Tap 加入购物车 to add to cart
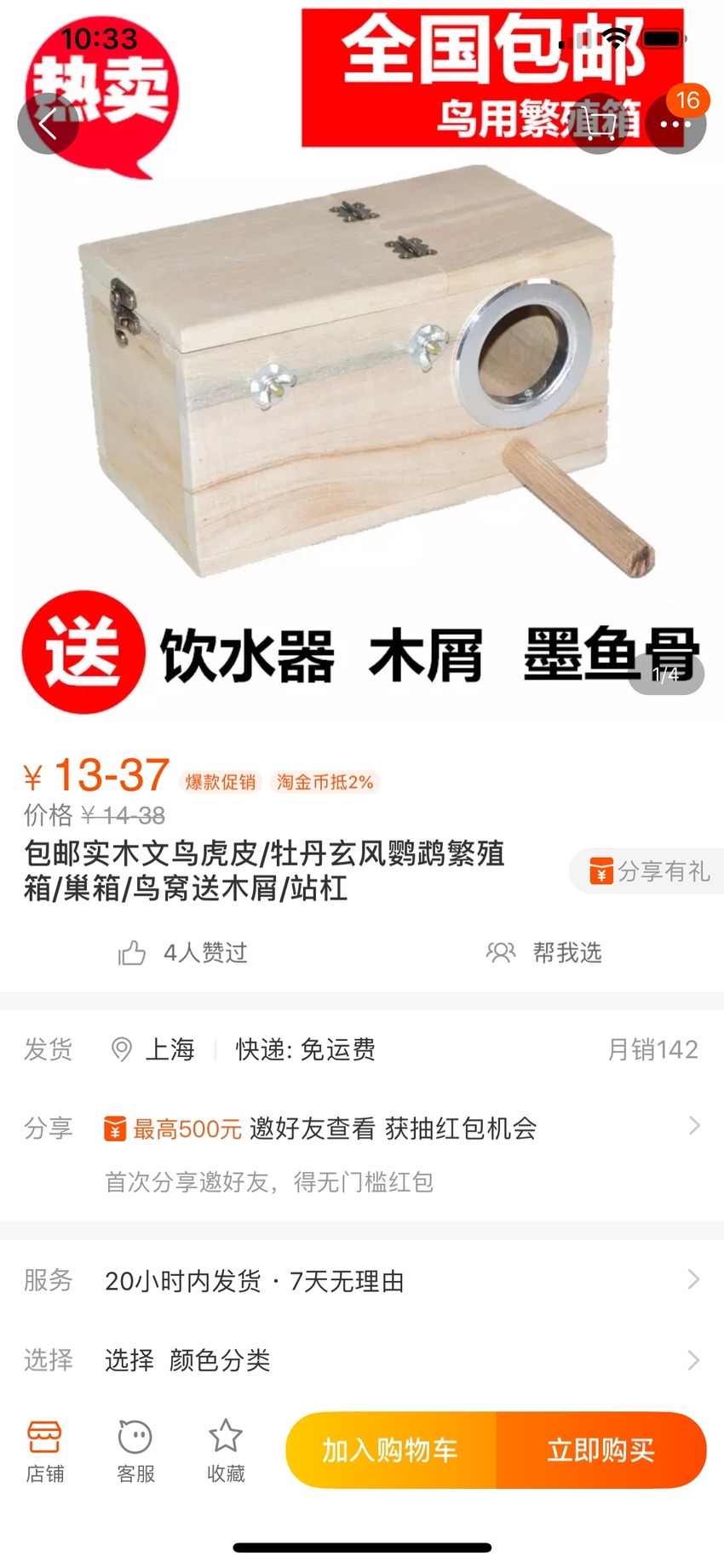Screen dimensions: 724x1568 pyautogui.click(x=390, y=1450)
